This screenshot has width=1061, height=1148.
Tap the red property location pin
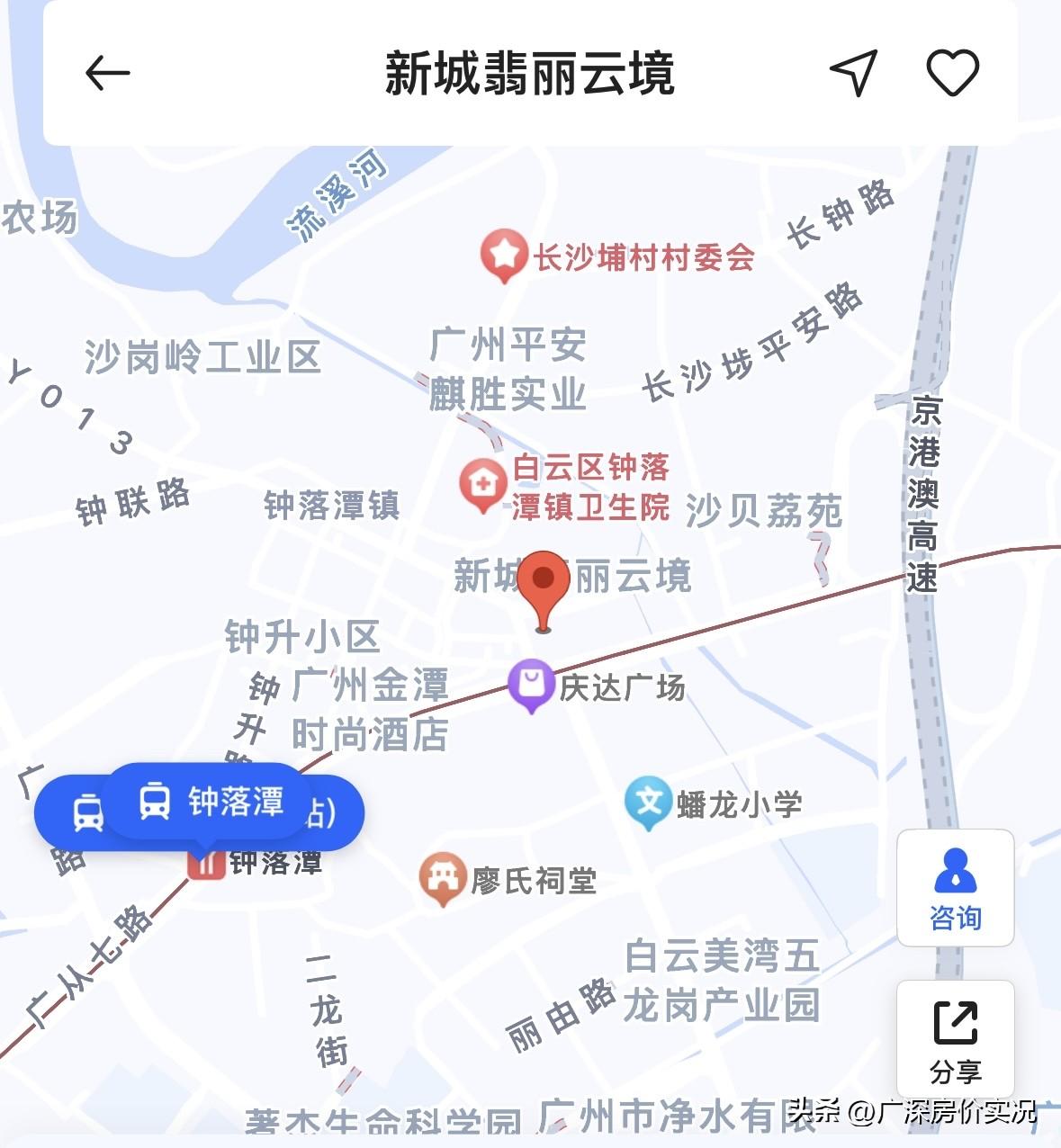[x=543, y=591]
